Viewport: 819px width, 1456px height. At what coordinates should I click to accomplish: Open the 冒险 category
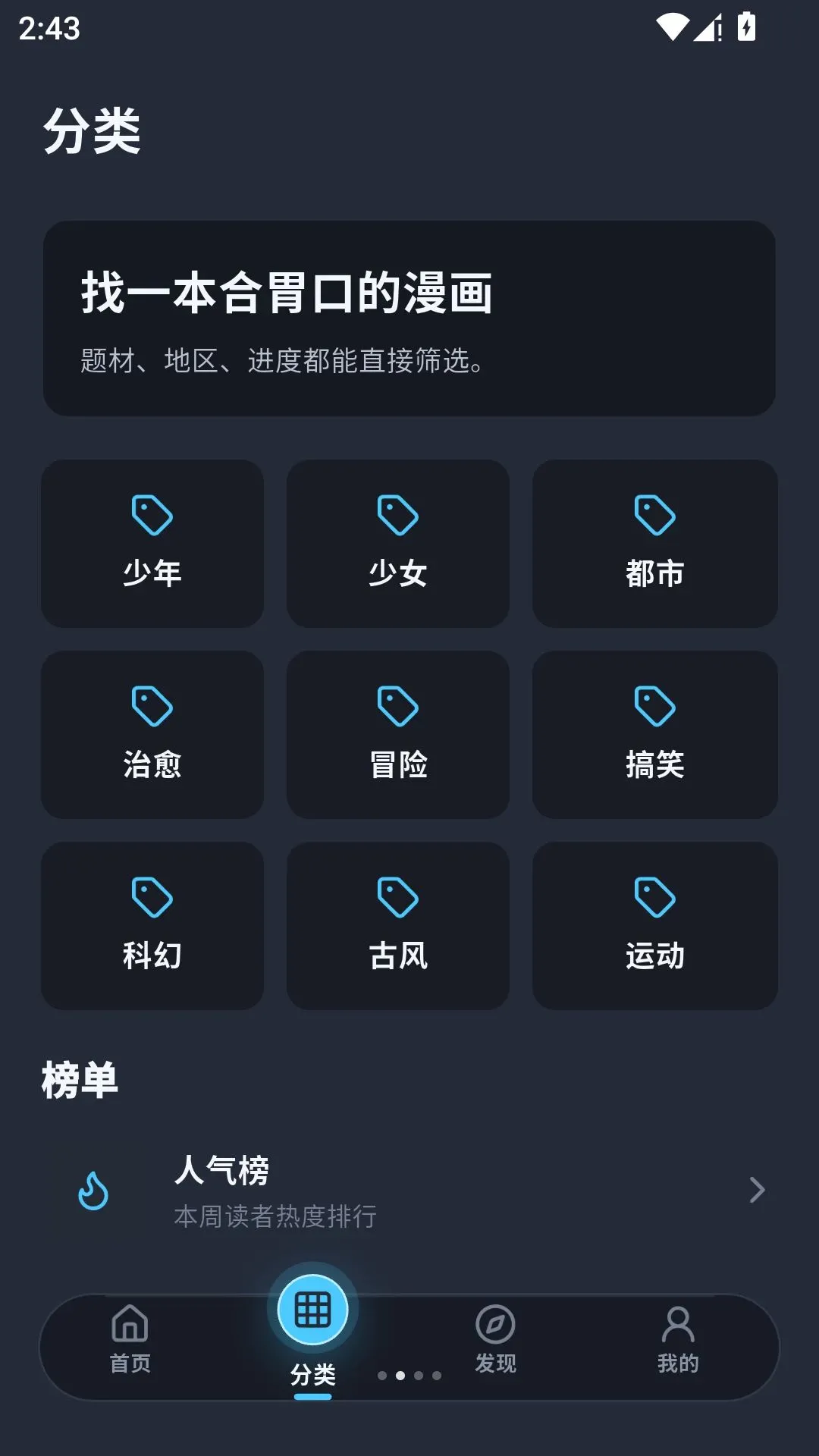pos(398,734)
